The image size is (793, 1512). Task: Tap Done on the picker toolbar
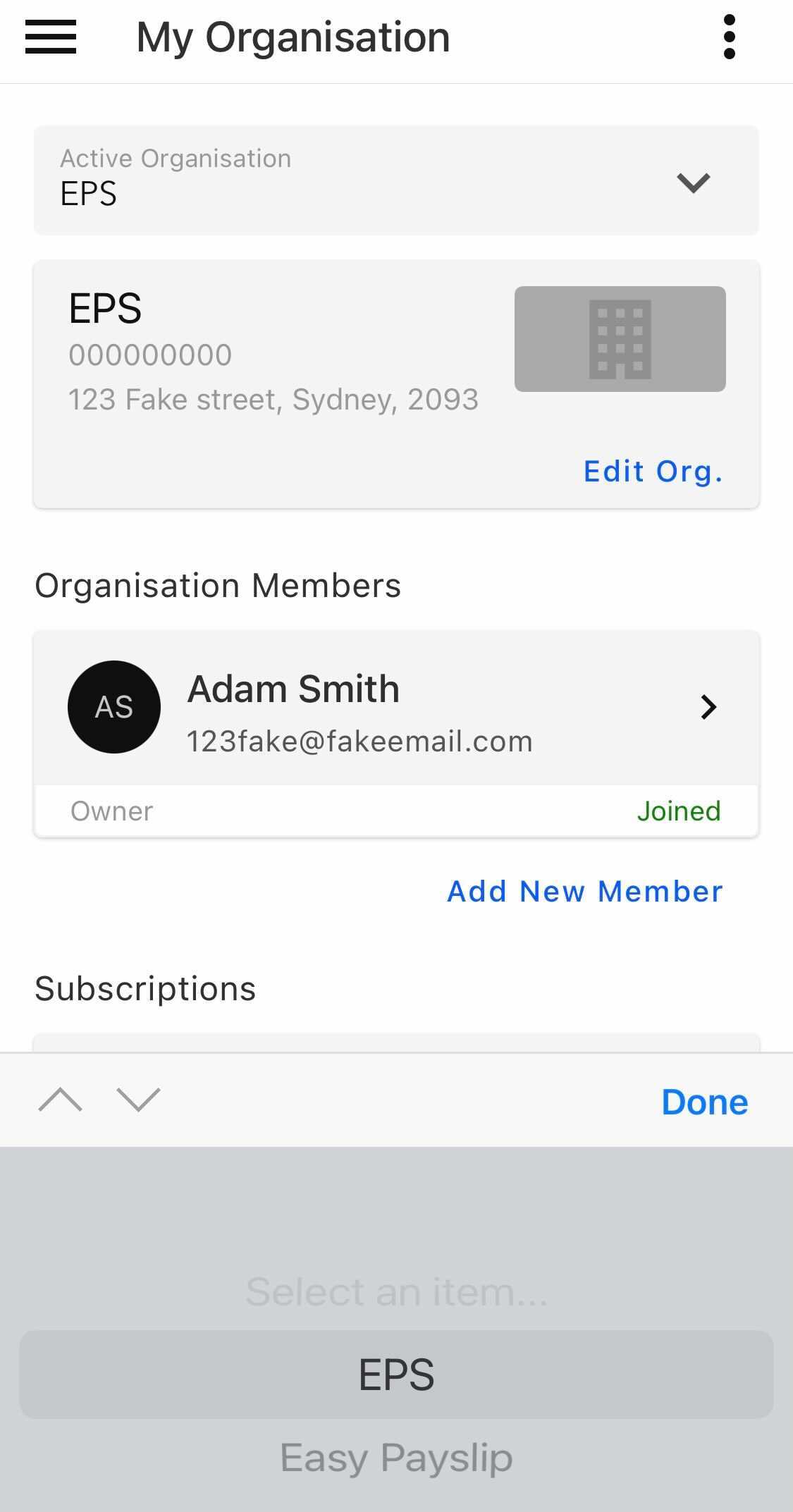tap(704, 1102)
